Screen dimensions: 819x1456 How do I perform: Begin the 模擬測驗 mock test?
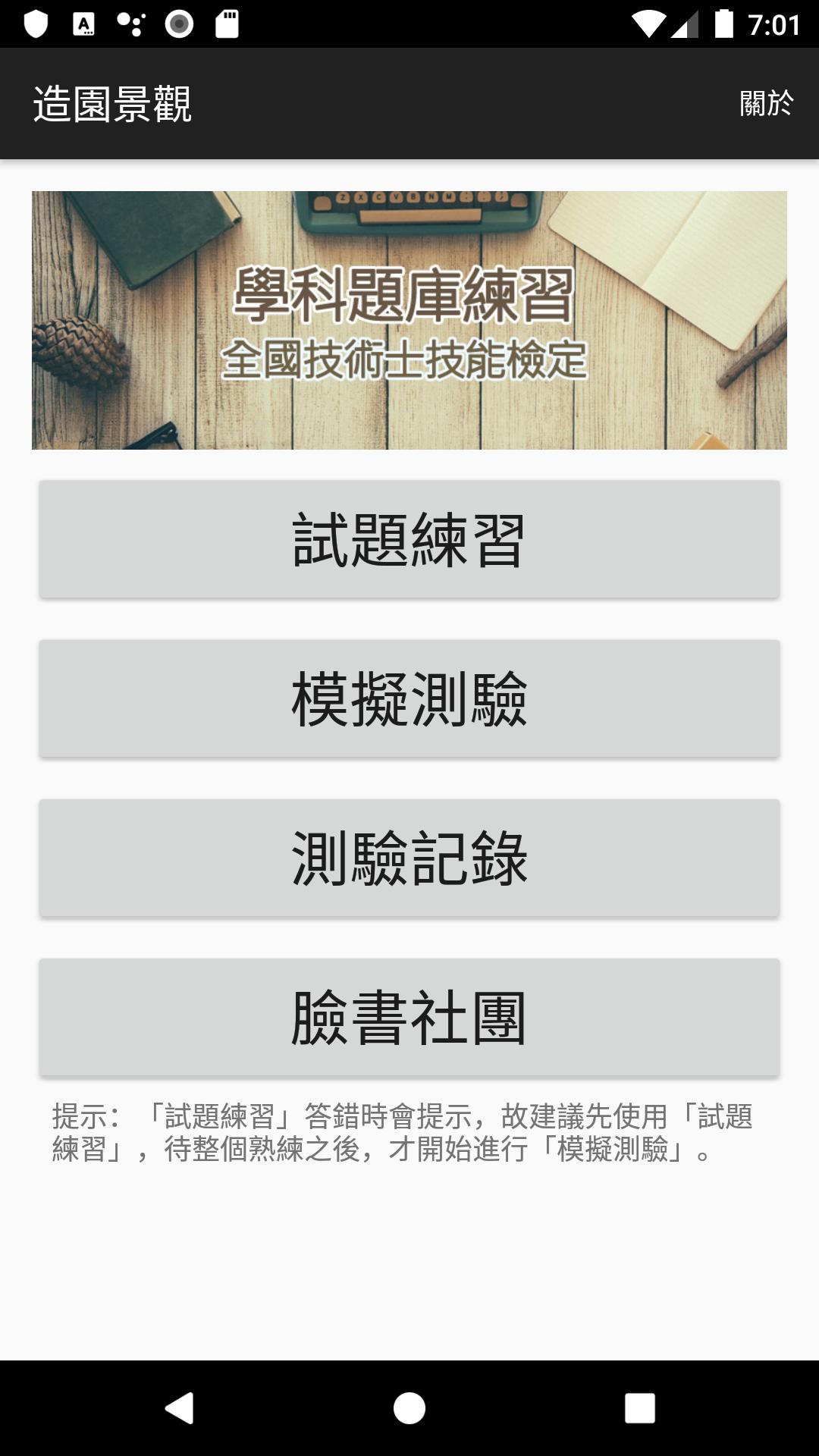409,698
